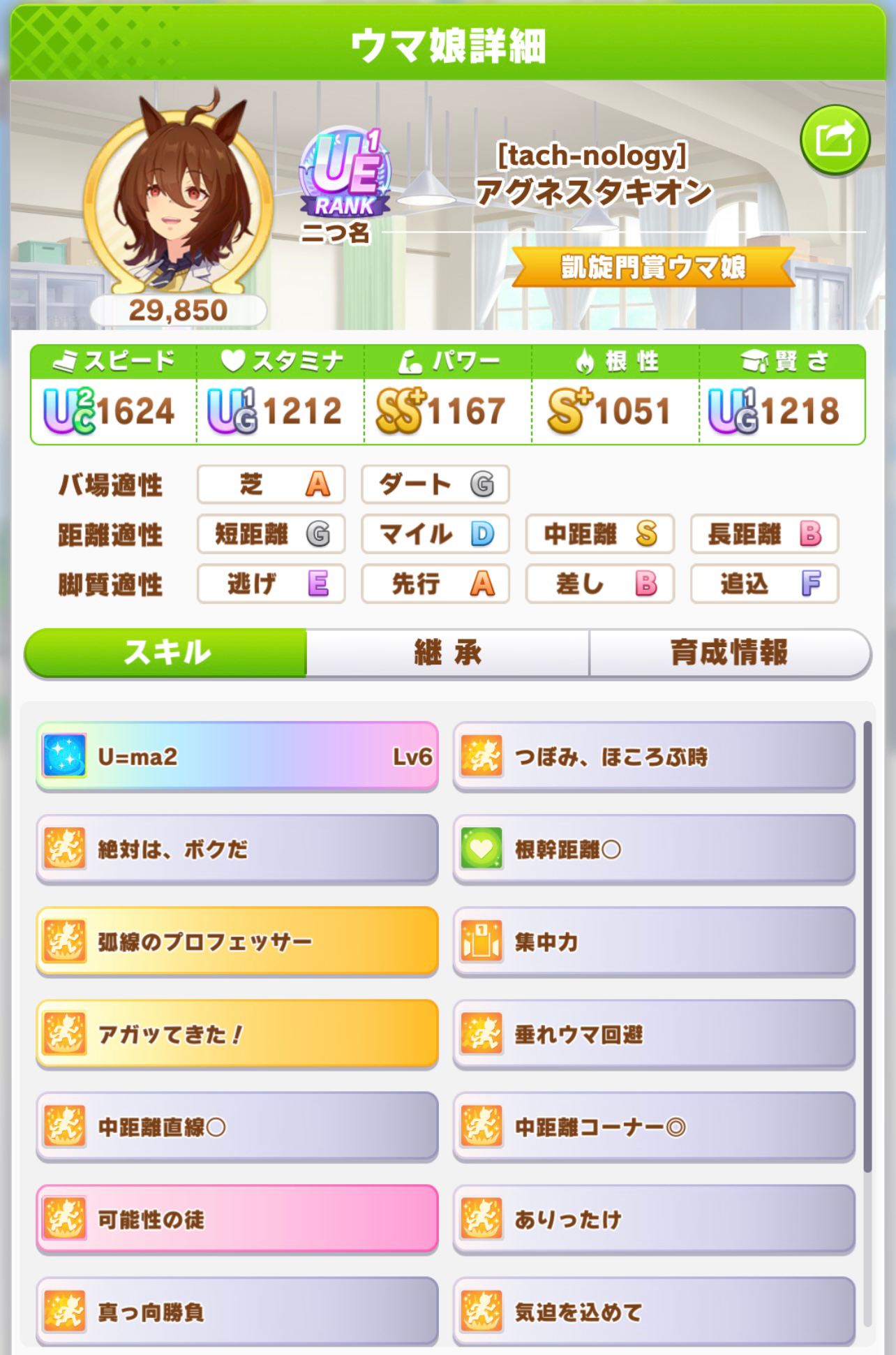
Task: Select the スキル tab
Action: 166,653
